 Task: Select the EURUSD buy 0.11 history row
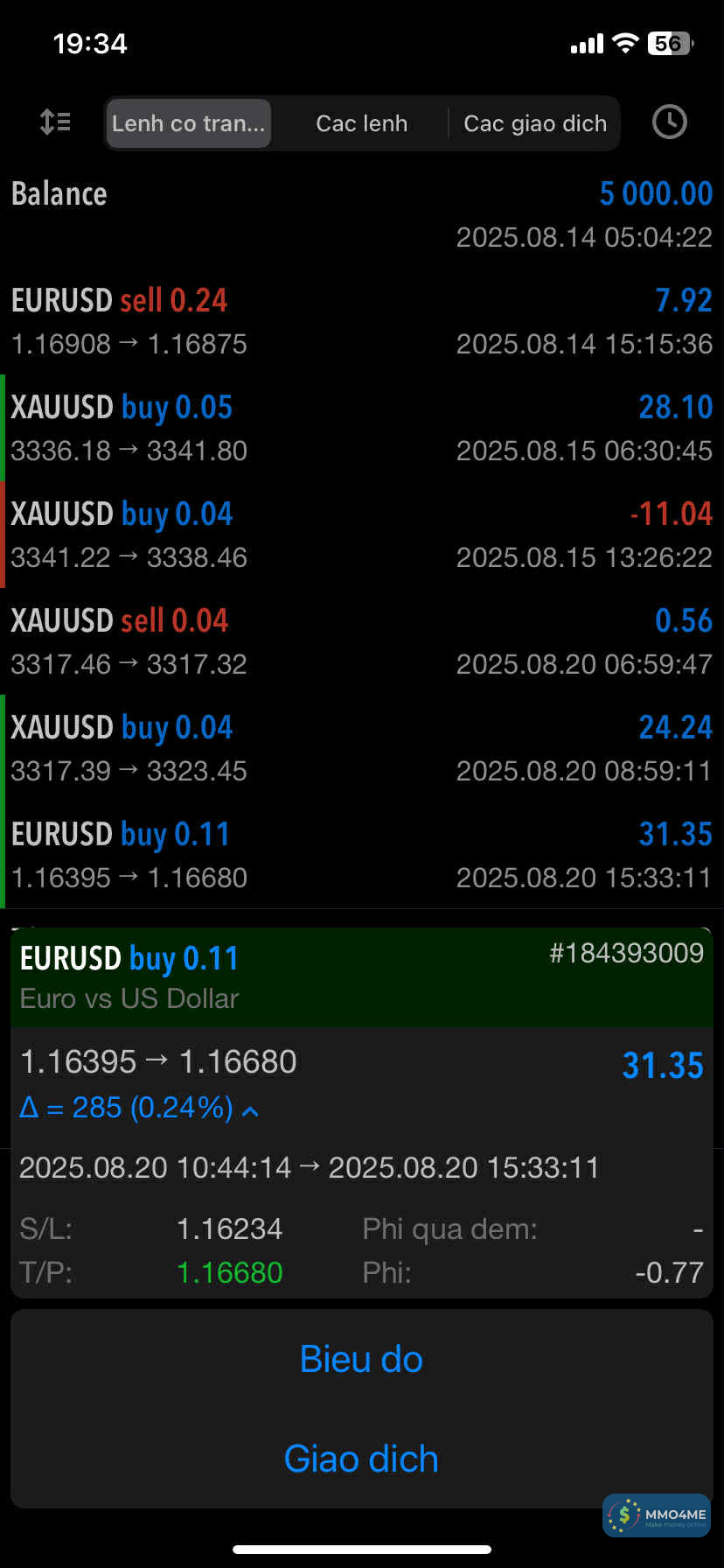[x=362, y=855]
